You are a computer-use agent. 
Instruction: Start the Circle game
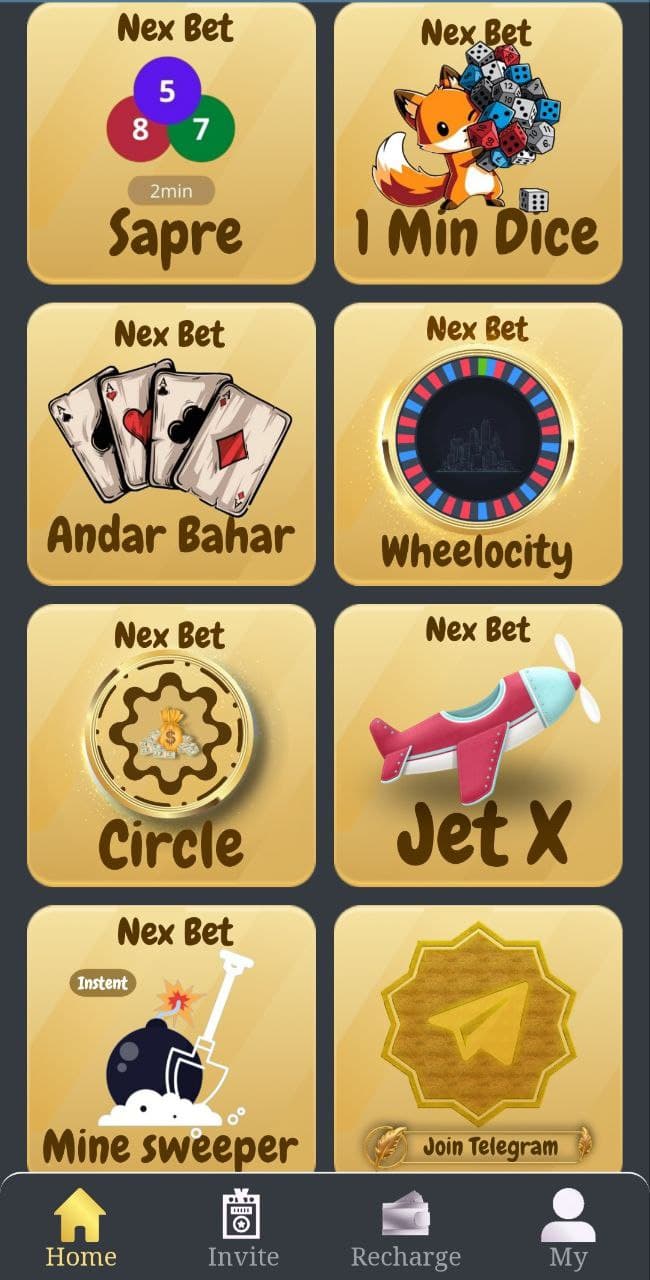[x=171, y=745]
